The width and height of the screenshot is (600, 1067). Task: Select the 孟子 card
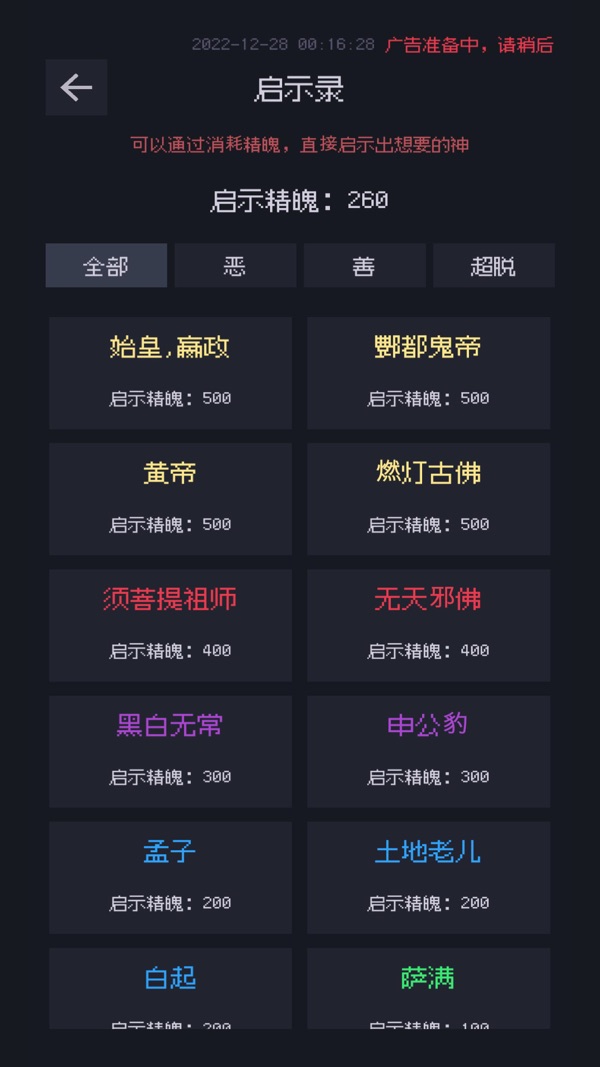click(170, 877)
